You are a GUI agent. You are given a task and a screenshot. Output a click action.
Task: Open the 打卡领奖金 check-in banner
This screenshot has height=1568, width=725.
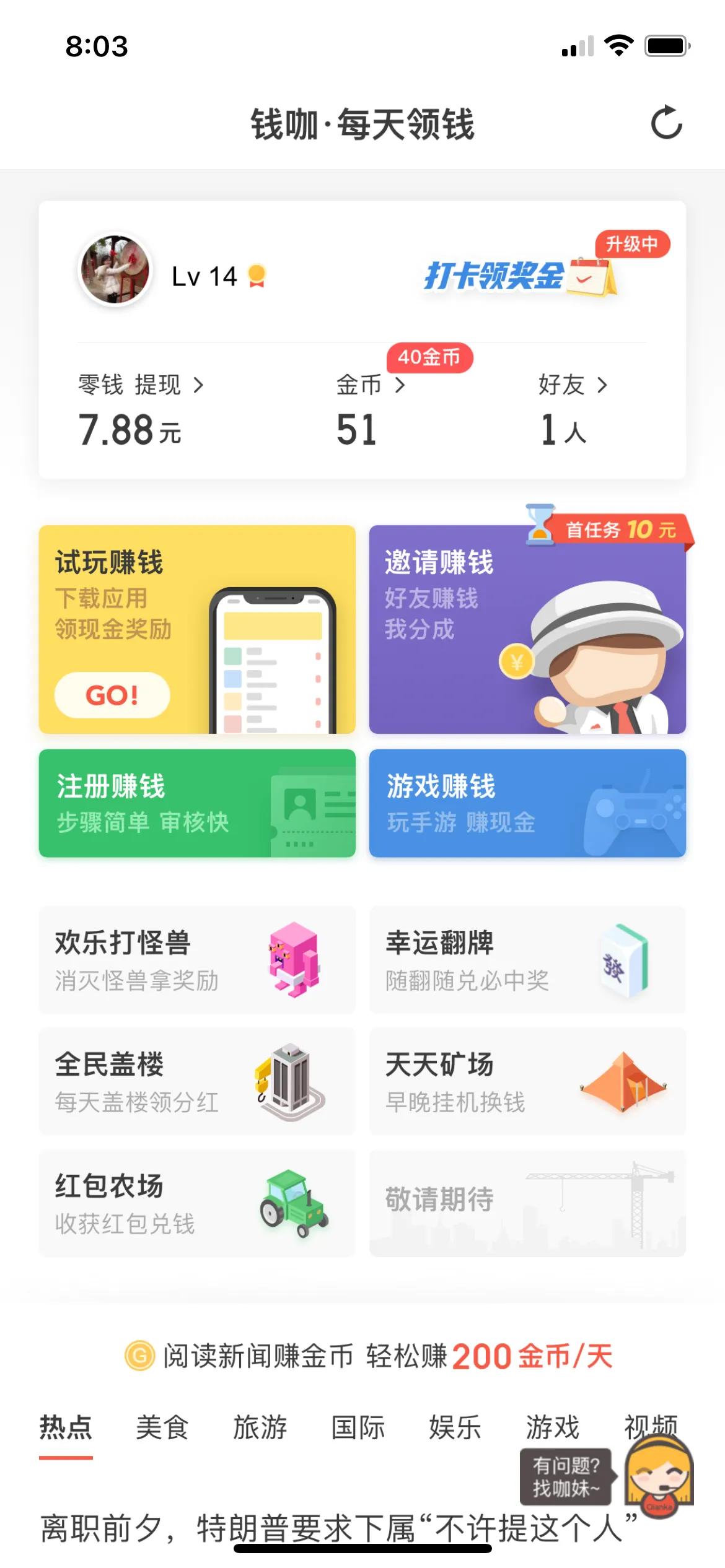[x=496, y=275]
